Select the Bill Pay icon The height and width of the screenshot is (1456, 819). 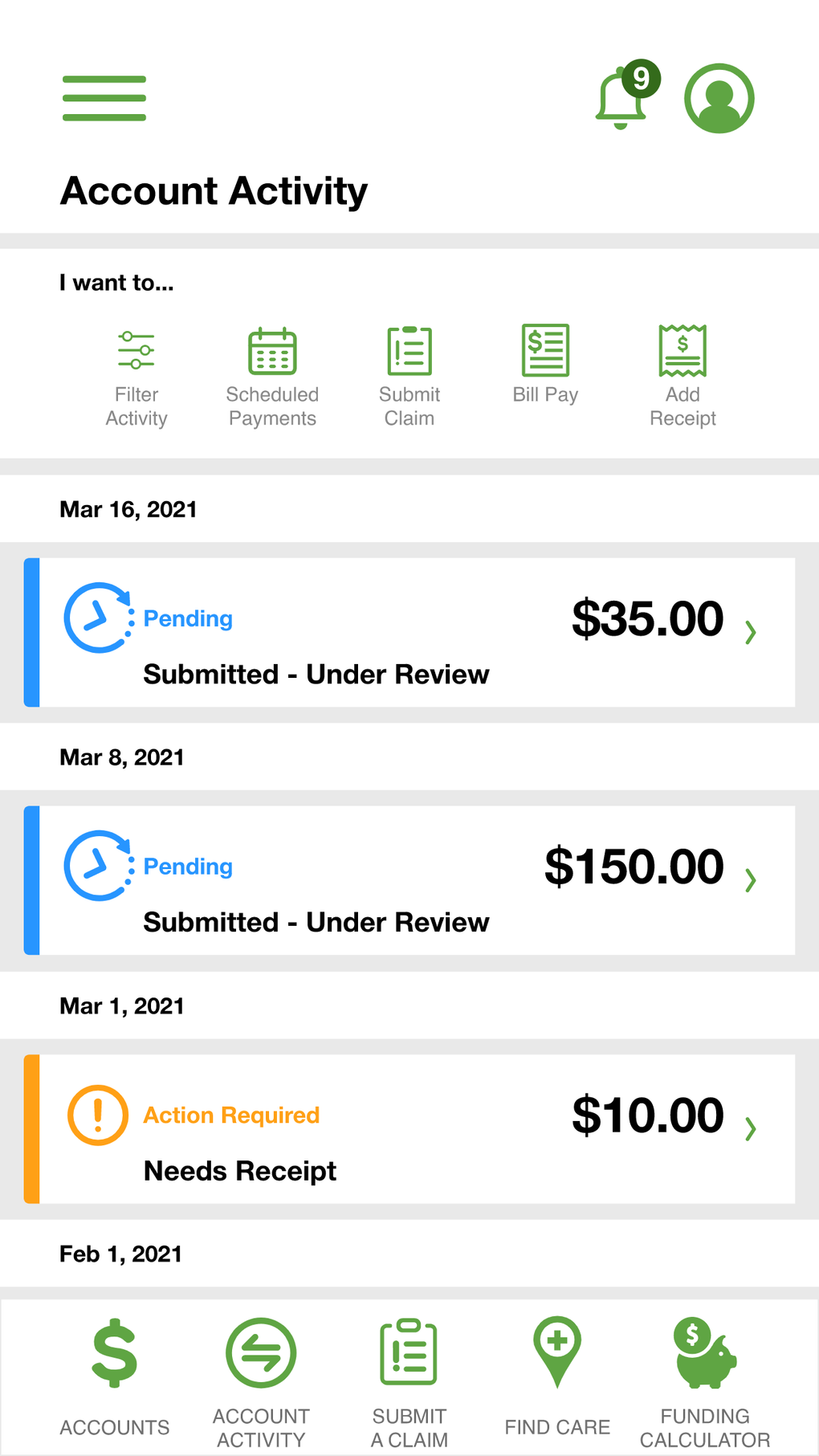(546, 351)
